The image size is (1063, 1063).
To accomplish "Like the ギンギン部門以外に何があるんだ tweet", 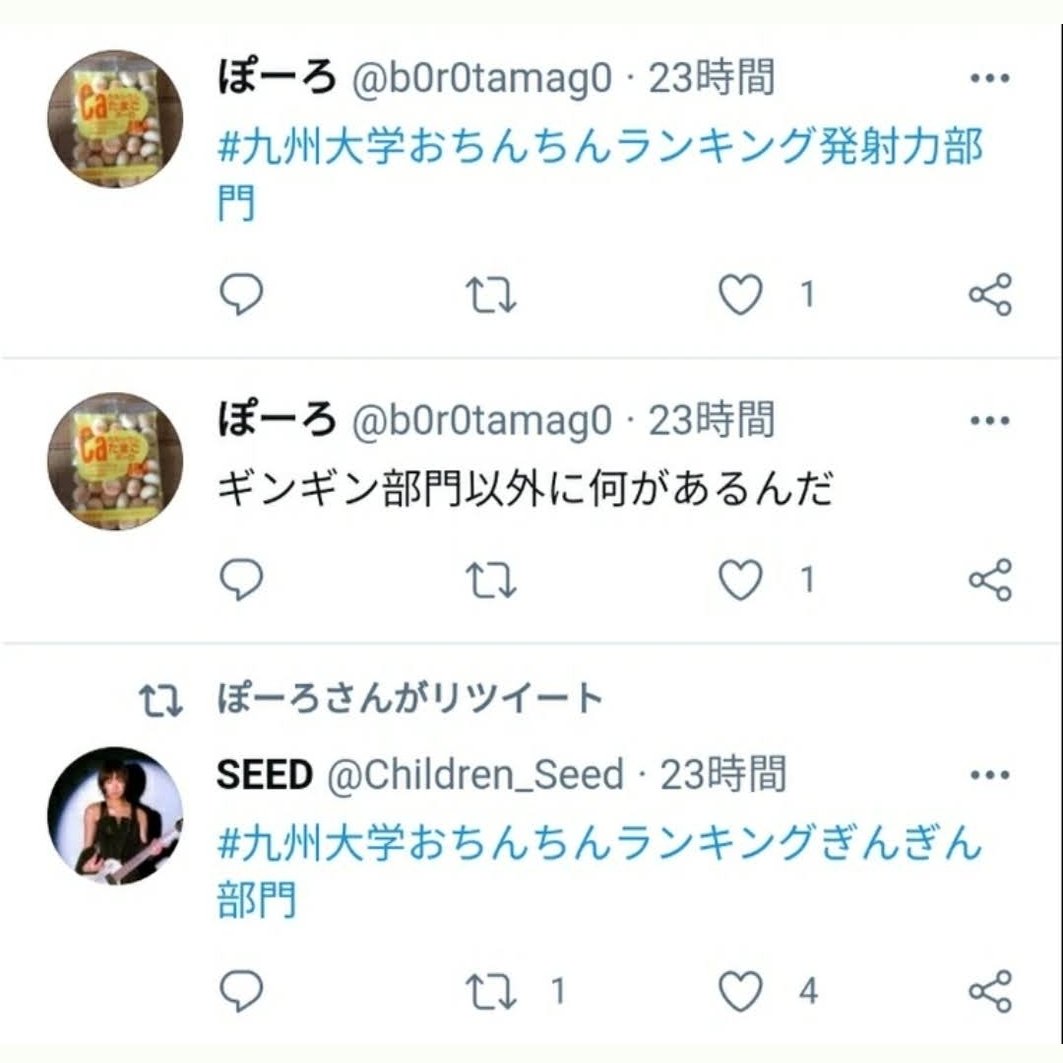I will tap(741, 581).
